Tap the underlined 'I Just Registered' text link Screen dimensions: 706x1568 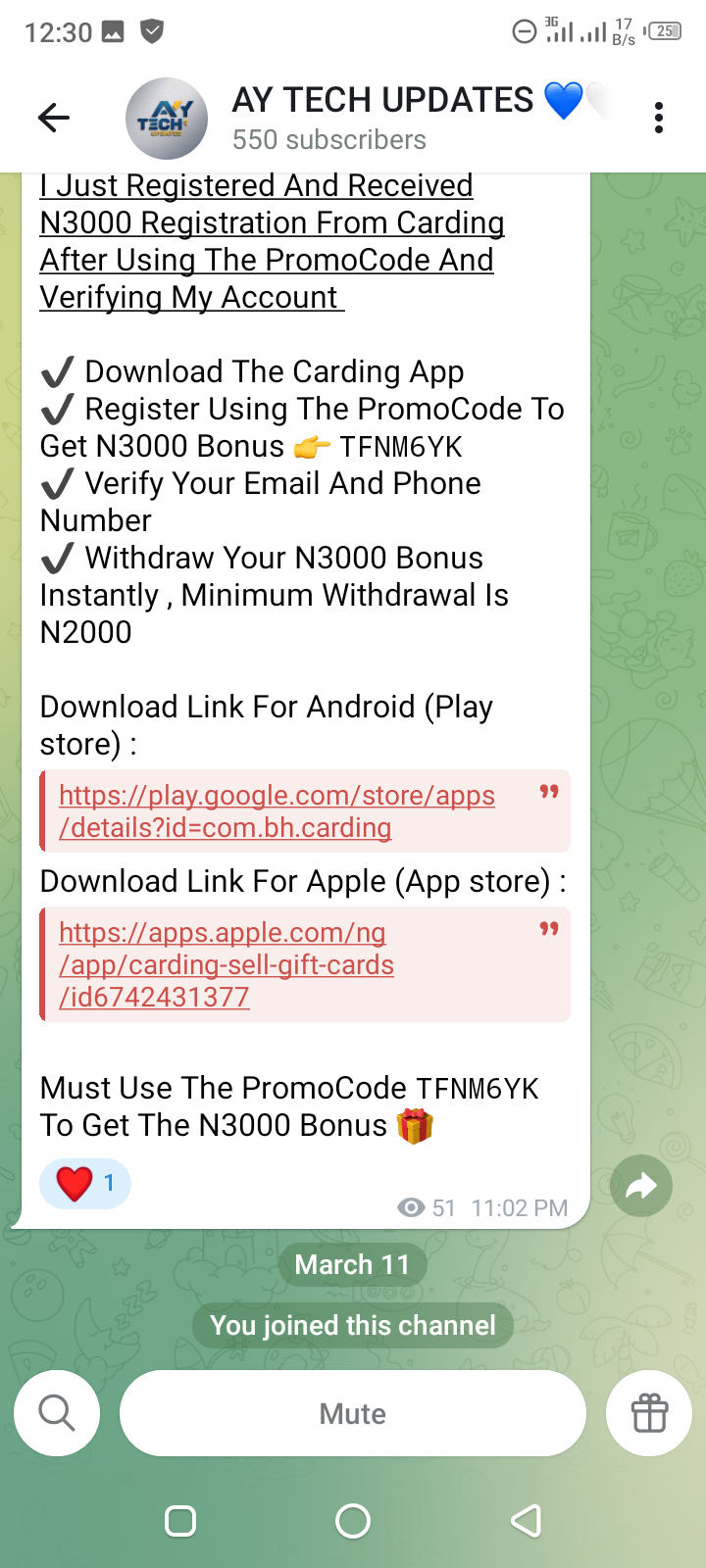click(x=272, y=241)
